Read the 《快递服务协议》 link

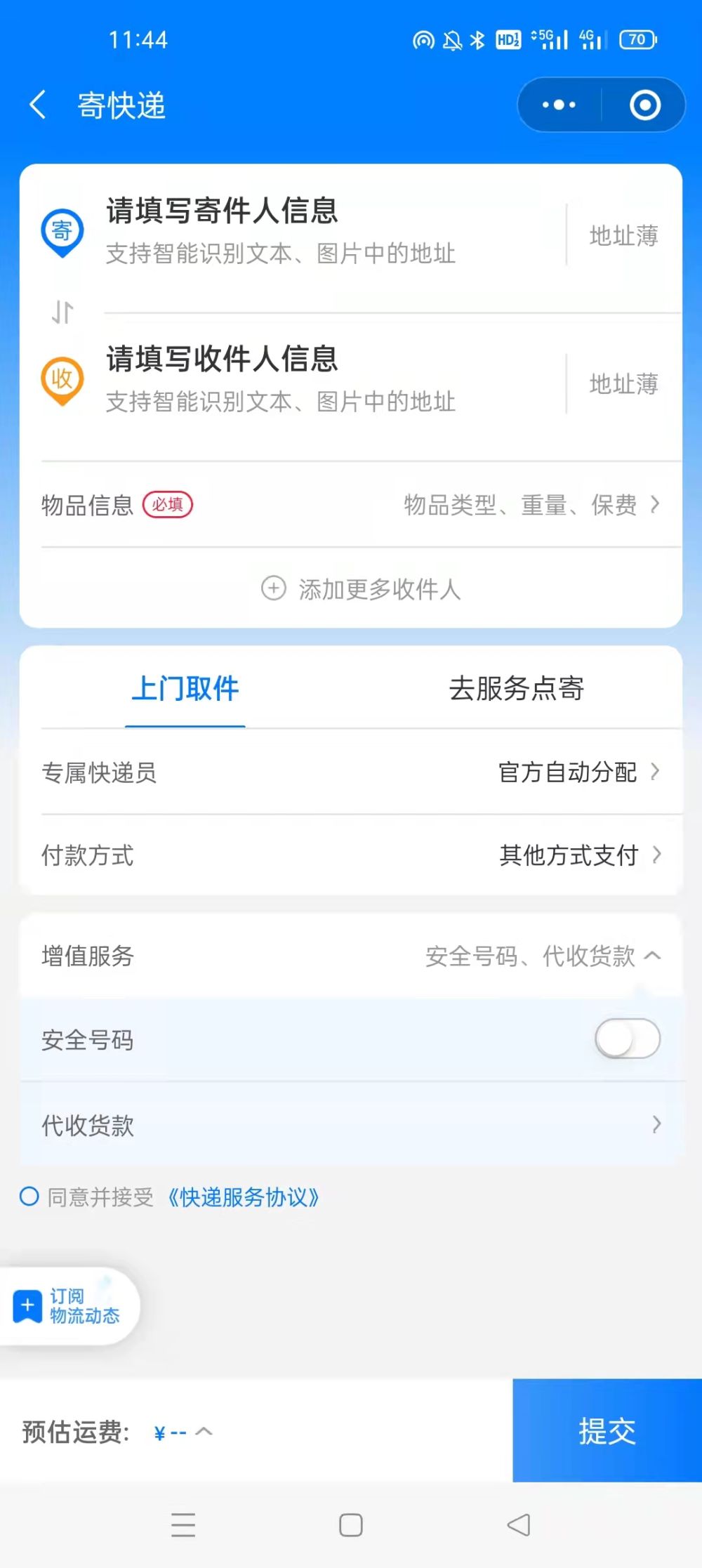coord(244,1197)
